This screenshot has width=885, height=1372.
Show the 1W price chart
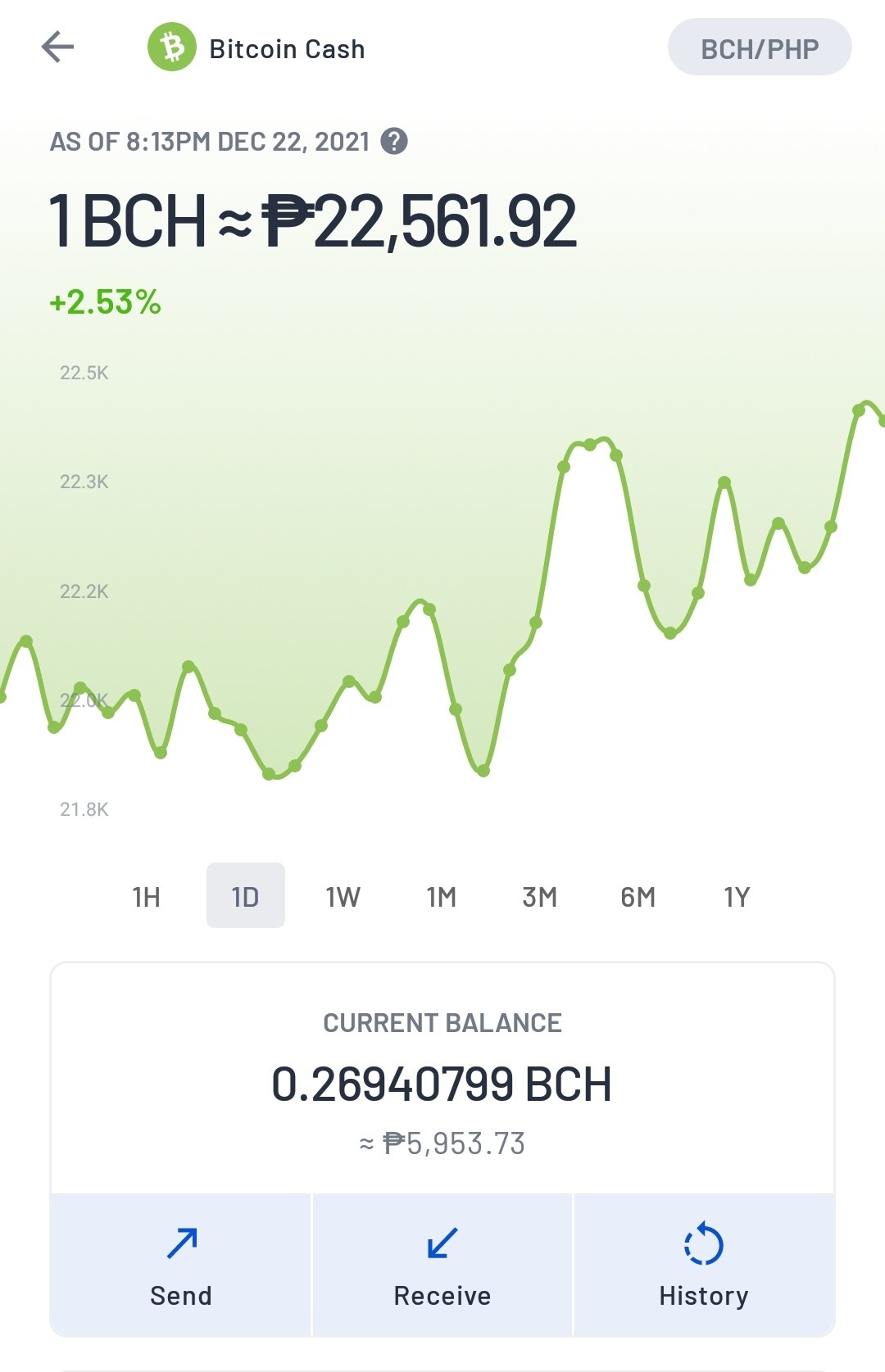tap(343, 895)
